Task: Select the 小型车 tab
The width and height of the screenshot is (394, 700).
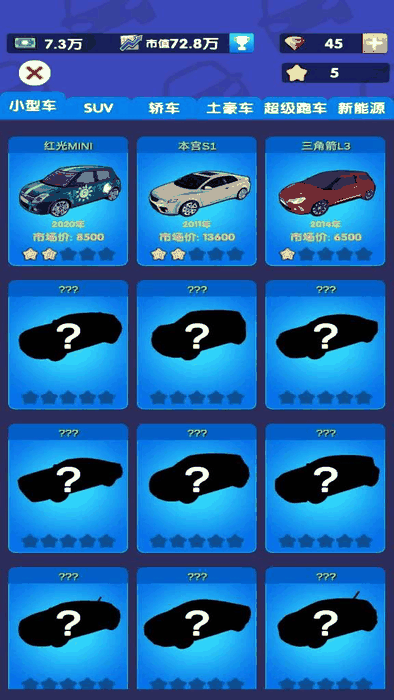Action: tap(33, 106)
